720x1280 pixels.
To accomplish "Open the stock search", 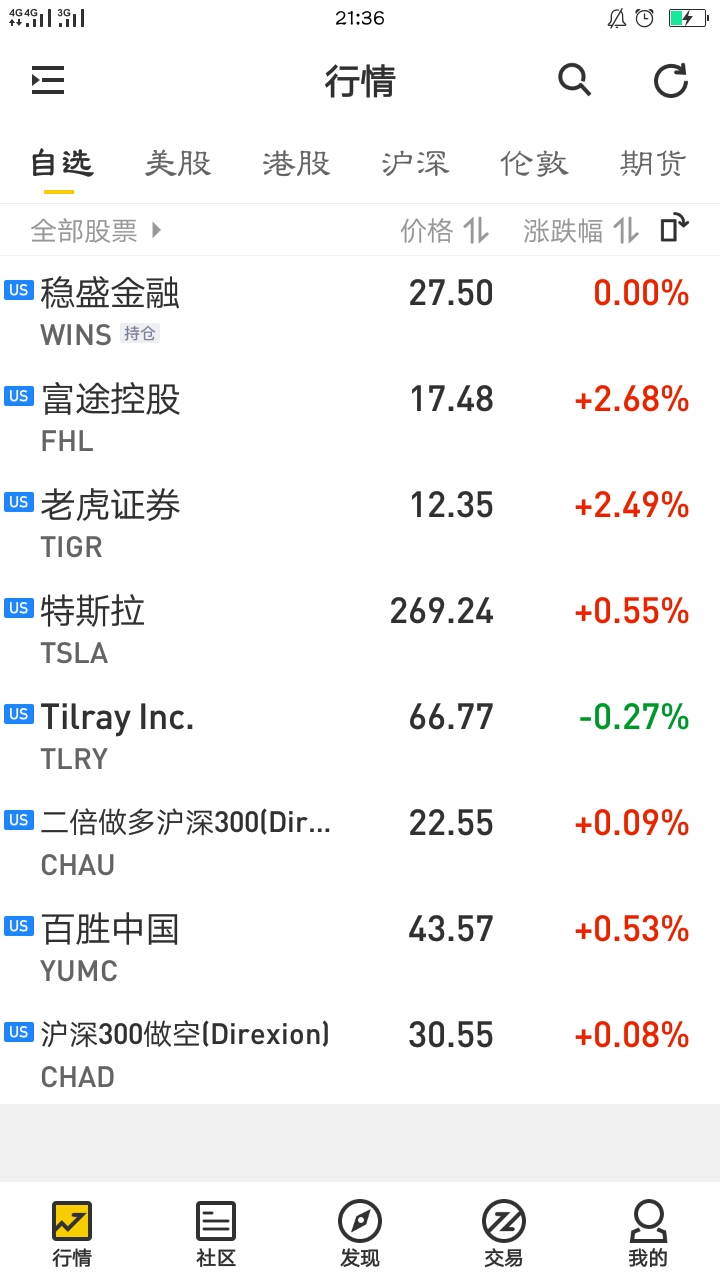I will (x=574, y=80).
